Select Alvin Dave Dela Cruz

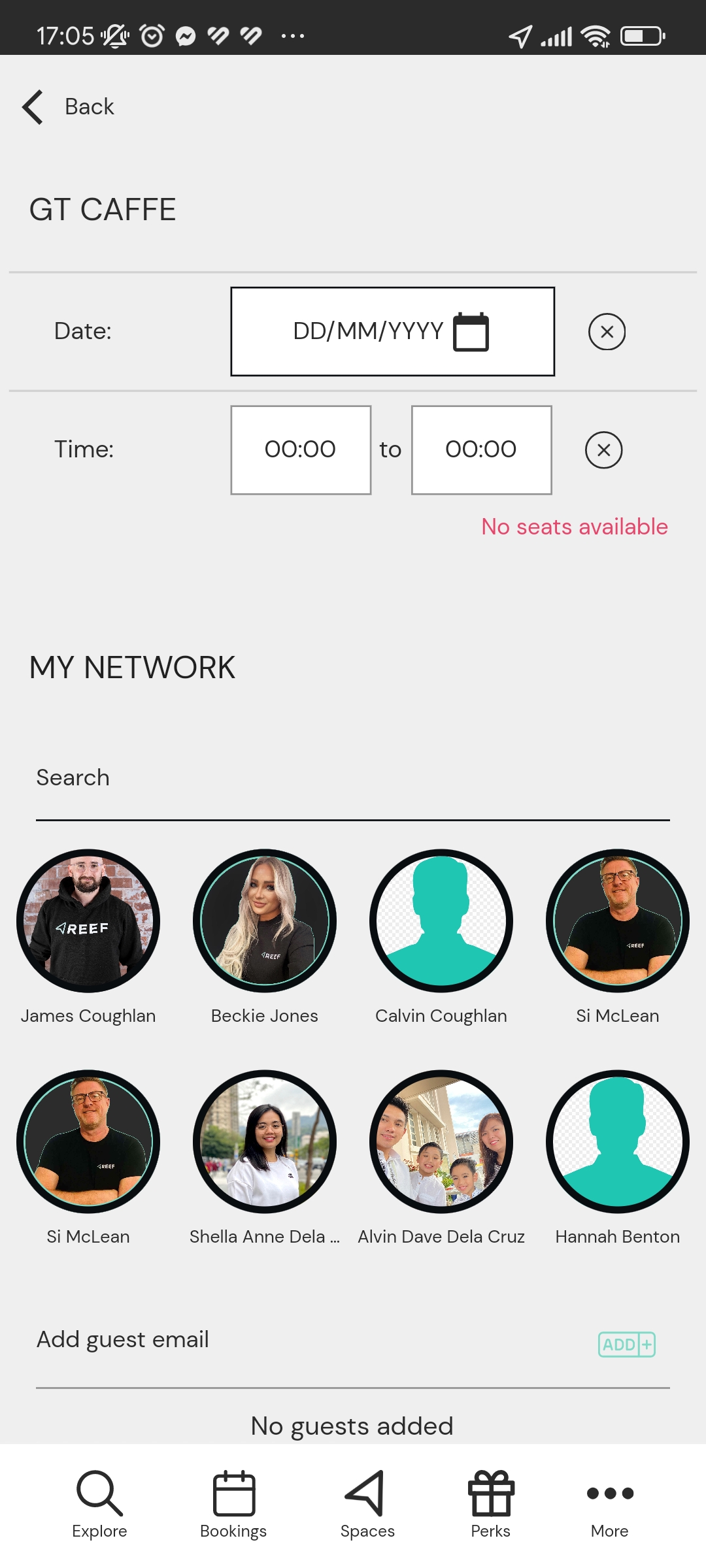pos(441,1141)
